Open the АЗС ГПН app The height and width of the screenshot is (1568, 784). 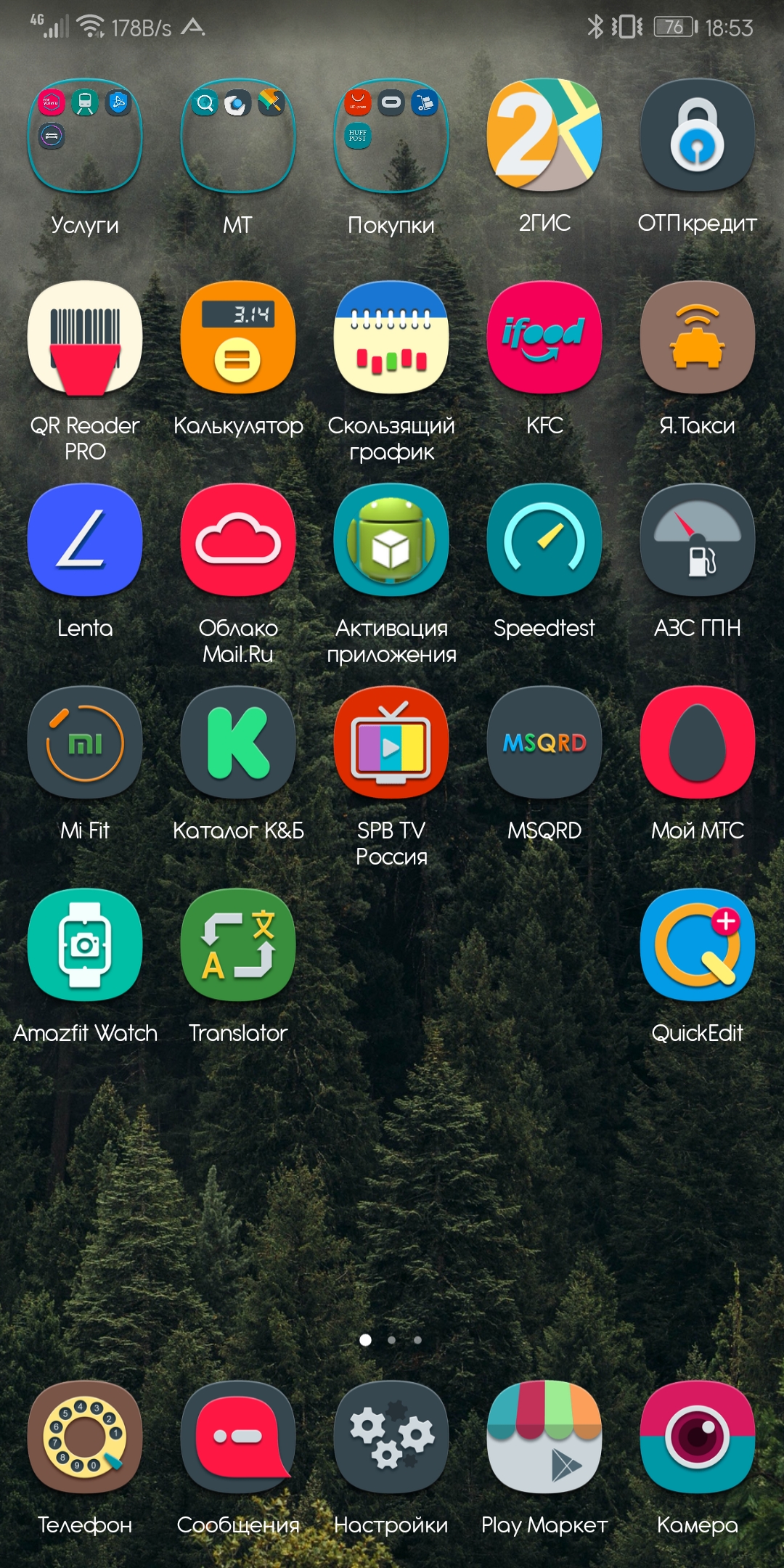click(697, 540)
